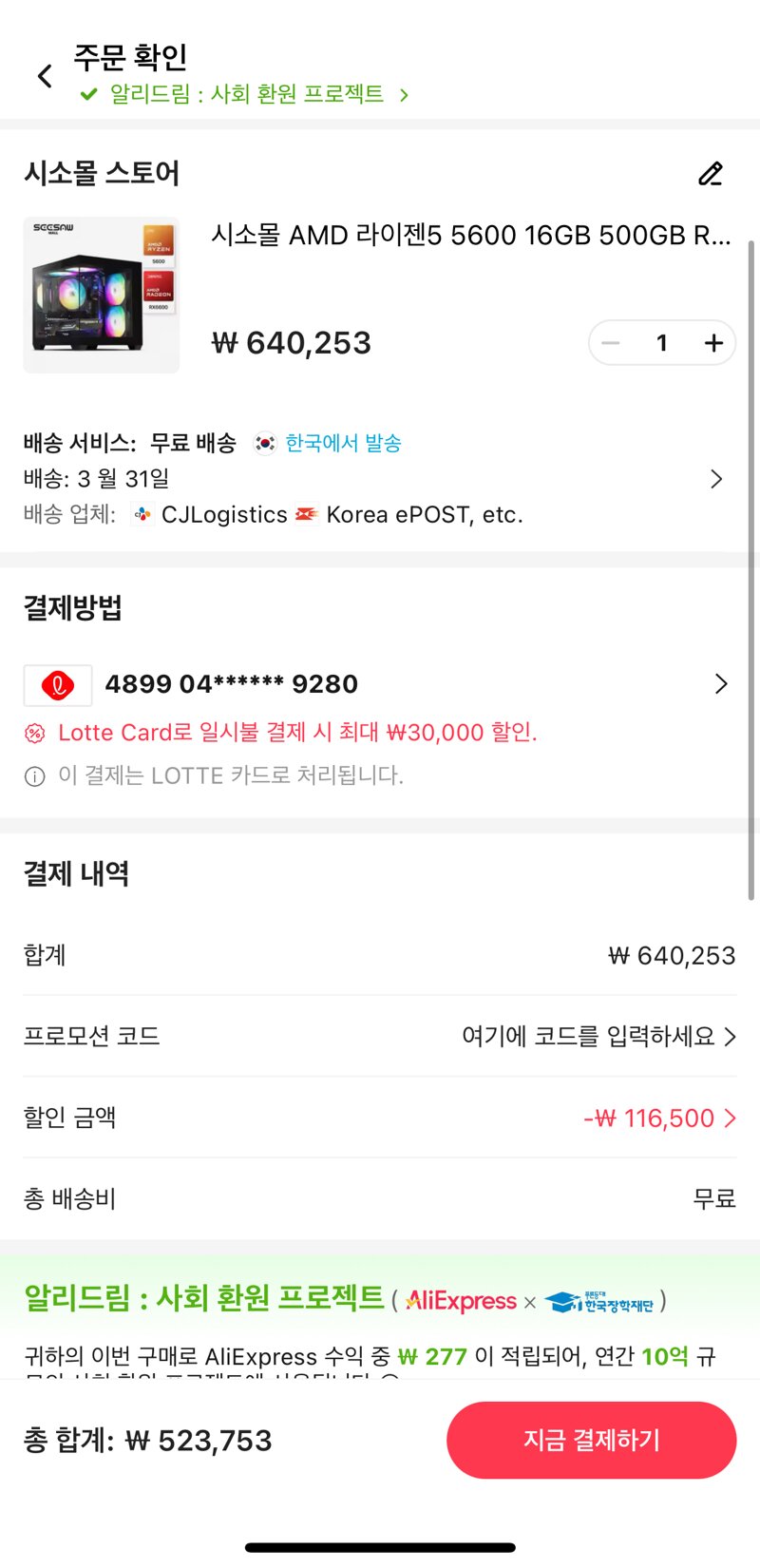
Task: Tap the edit pencil for 시소몰 스토어
Action: [x=710, y=174]
